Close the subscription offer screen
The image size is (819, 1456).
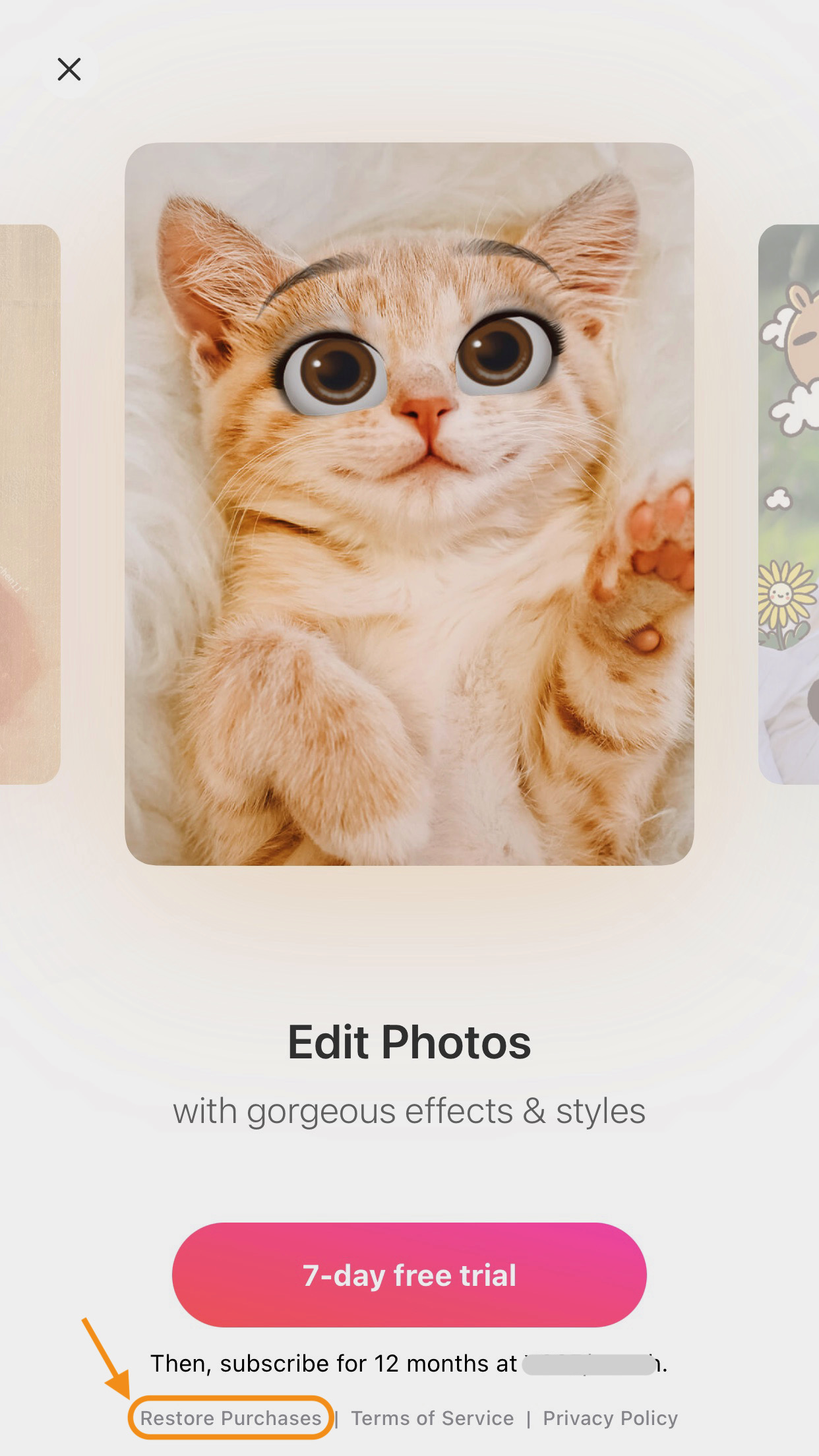pos(69,69)
